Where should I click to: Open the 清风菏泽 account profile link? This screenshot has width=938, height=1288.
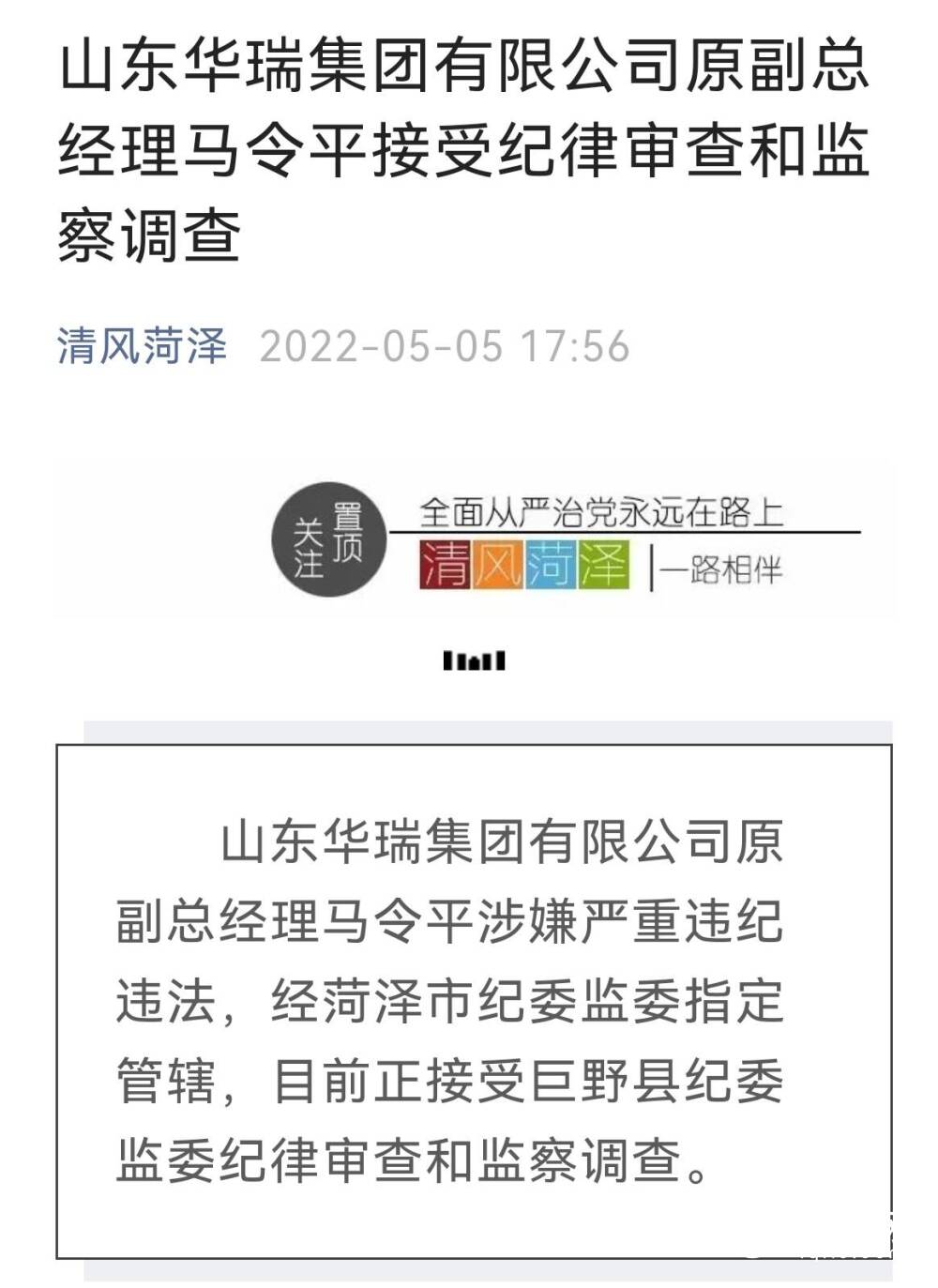pyautogui.click(x=142, y=346)
